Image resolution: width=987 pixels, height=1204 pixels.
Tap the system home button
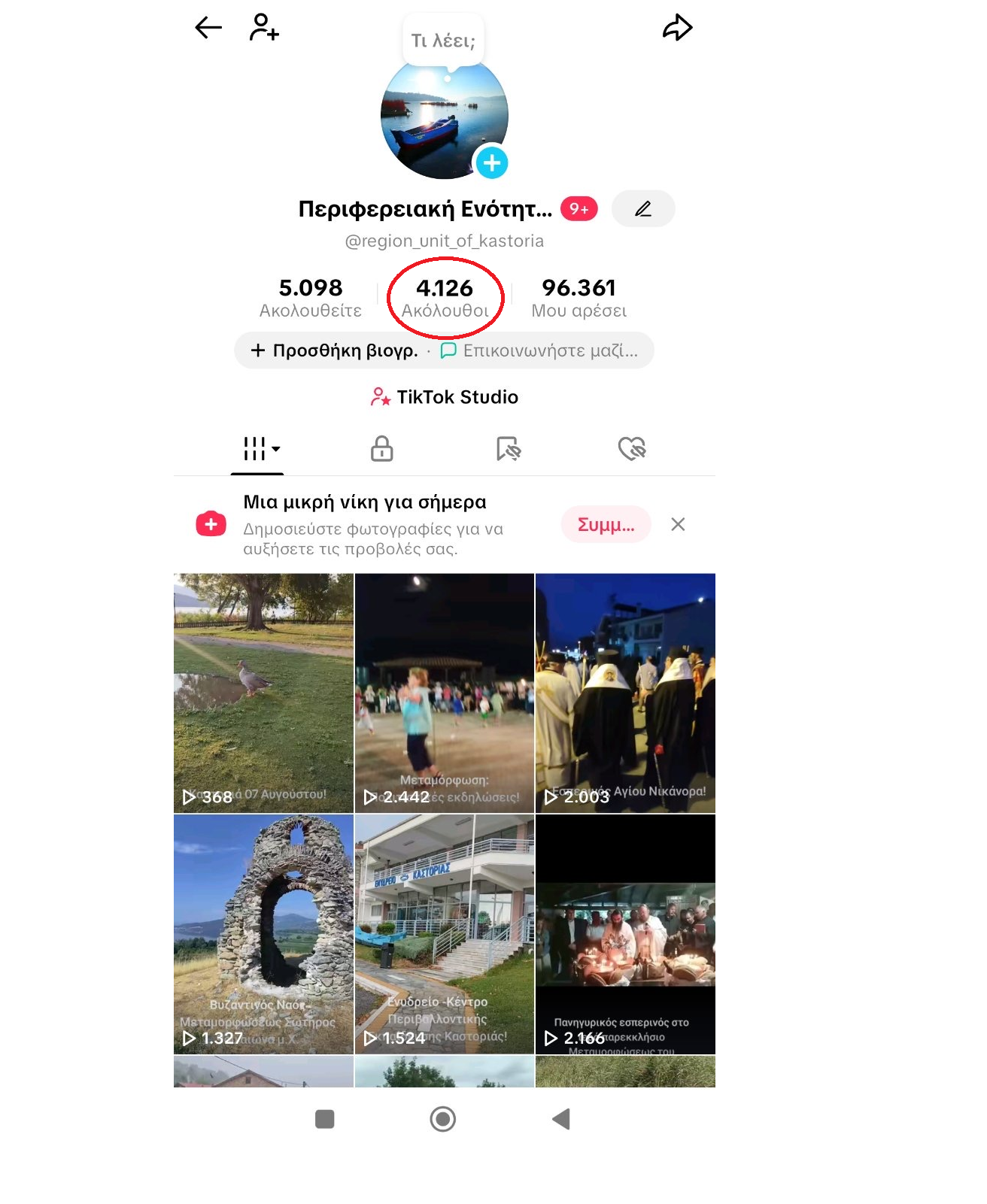click(x=443, y=1119)
